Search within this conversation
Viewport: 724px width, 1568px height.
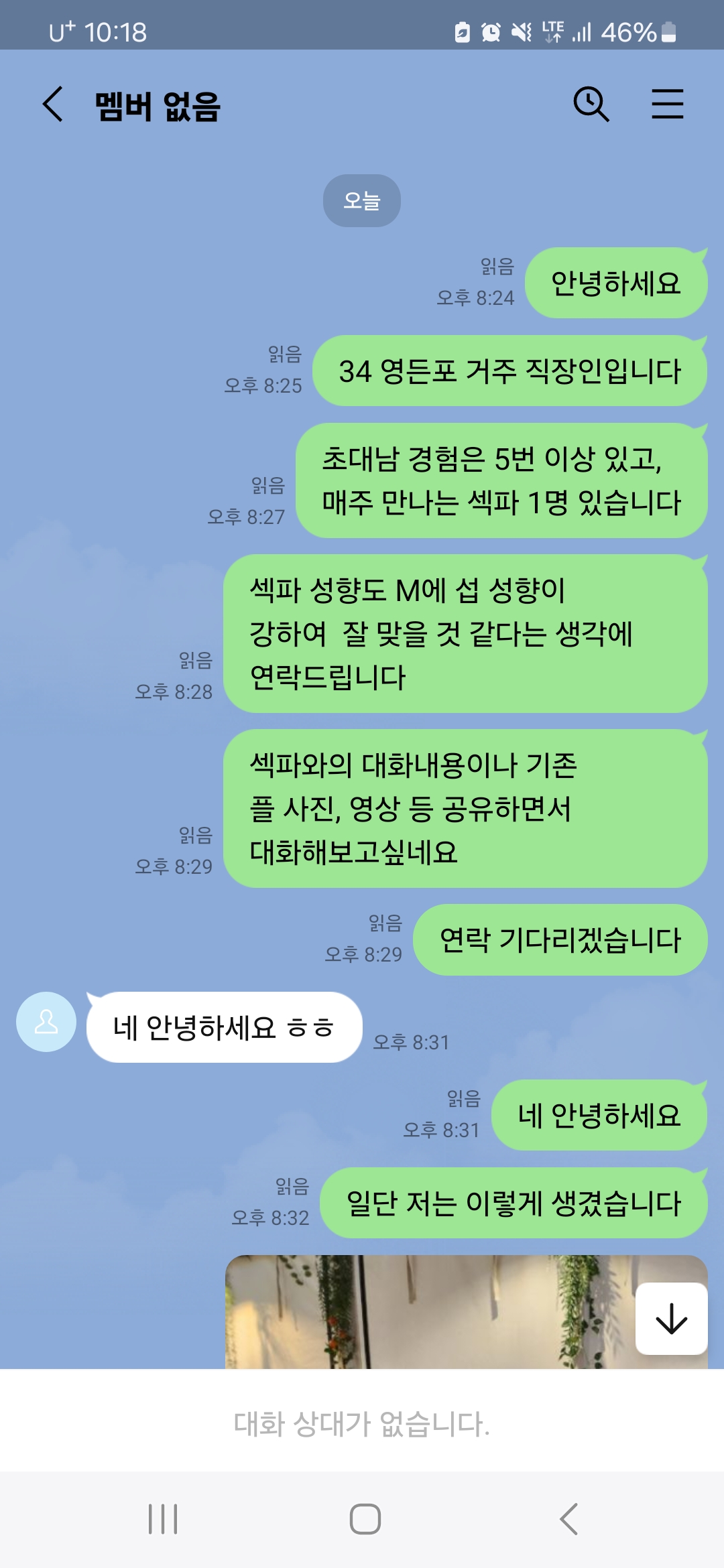[591, 105]
